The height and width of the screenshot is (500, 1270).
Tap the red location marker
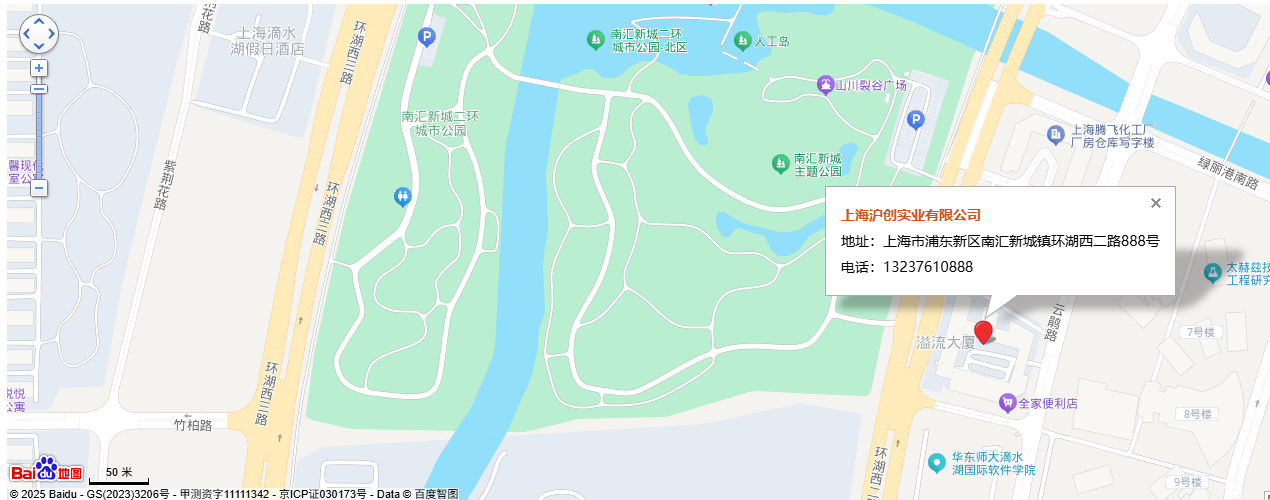pos(984,332)
